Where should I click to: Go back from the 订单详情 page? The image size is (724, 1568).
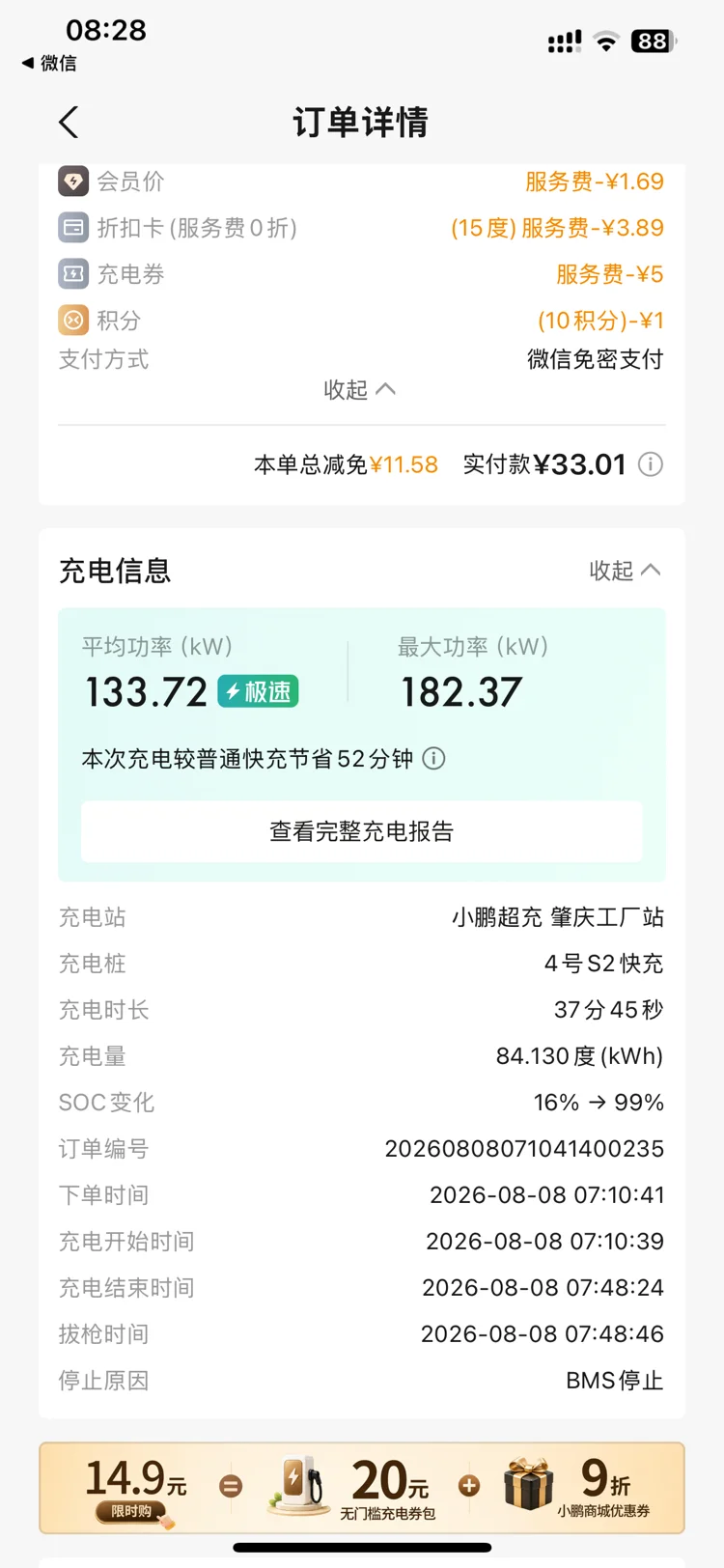click(x=69, y=123)
